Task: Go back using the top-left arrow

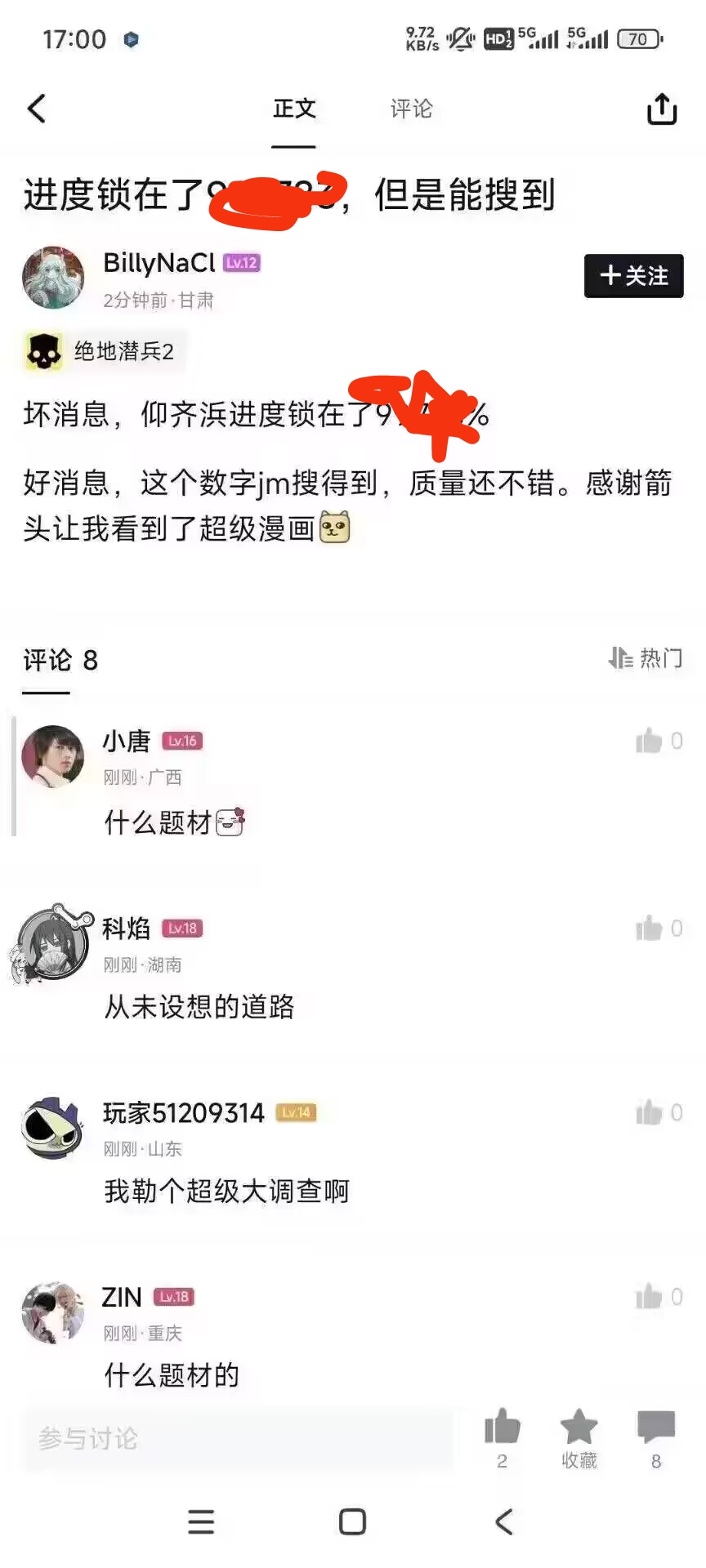Action: pos(37,109)
